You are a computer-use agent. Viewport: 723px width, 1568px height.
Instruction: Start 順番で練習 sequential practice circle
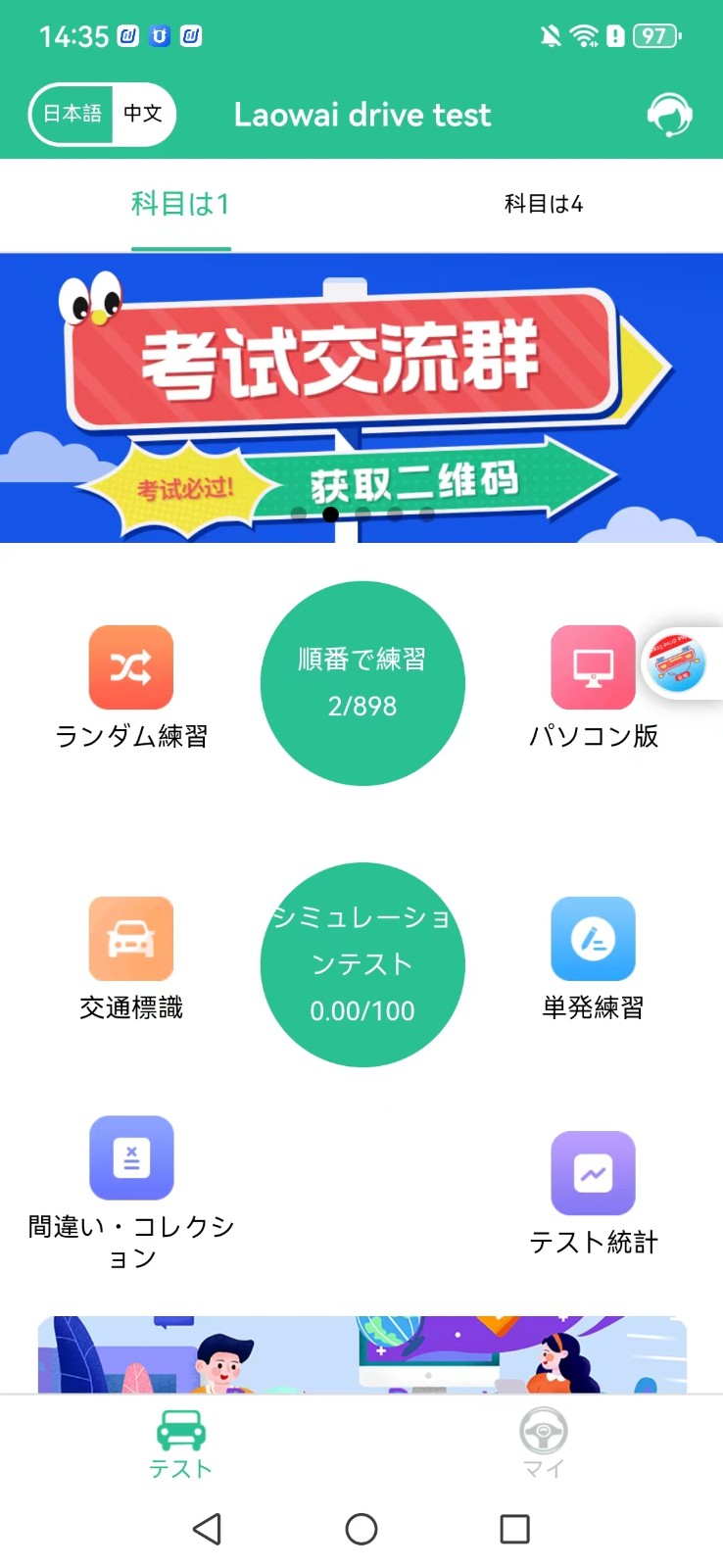pyautogui.click(x=362, y=683)
